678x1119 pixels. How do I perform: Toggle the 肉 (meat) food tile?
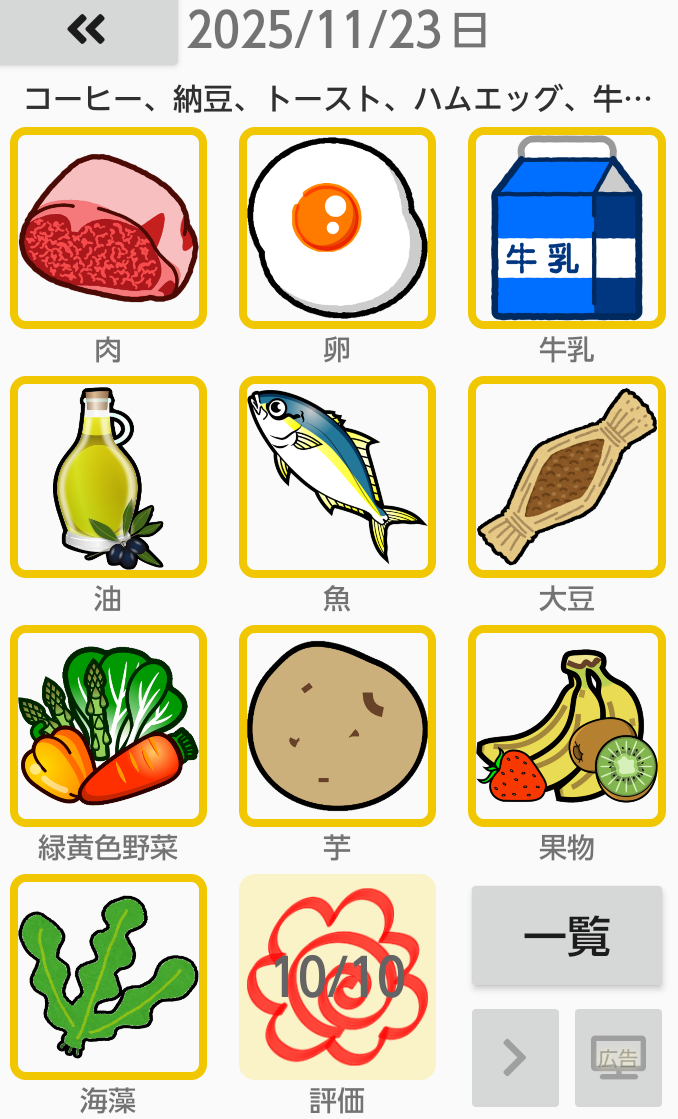(x=108, y=228)
